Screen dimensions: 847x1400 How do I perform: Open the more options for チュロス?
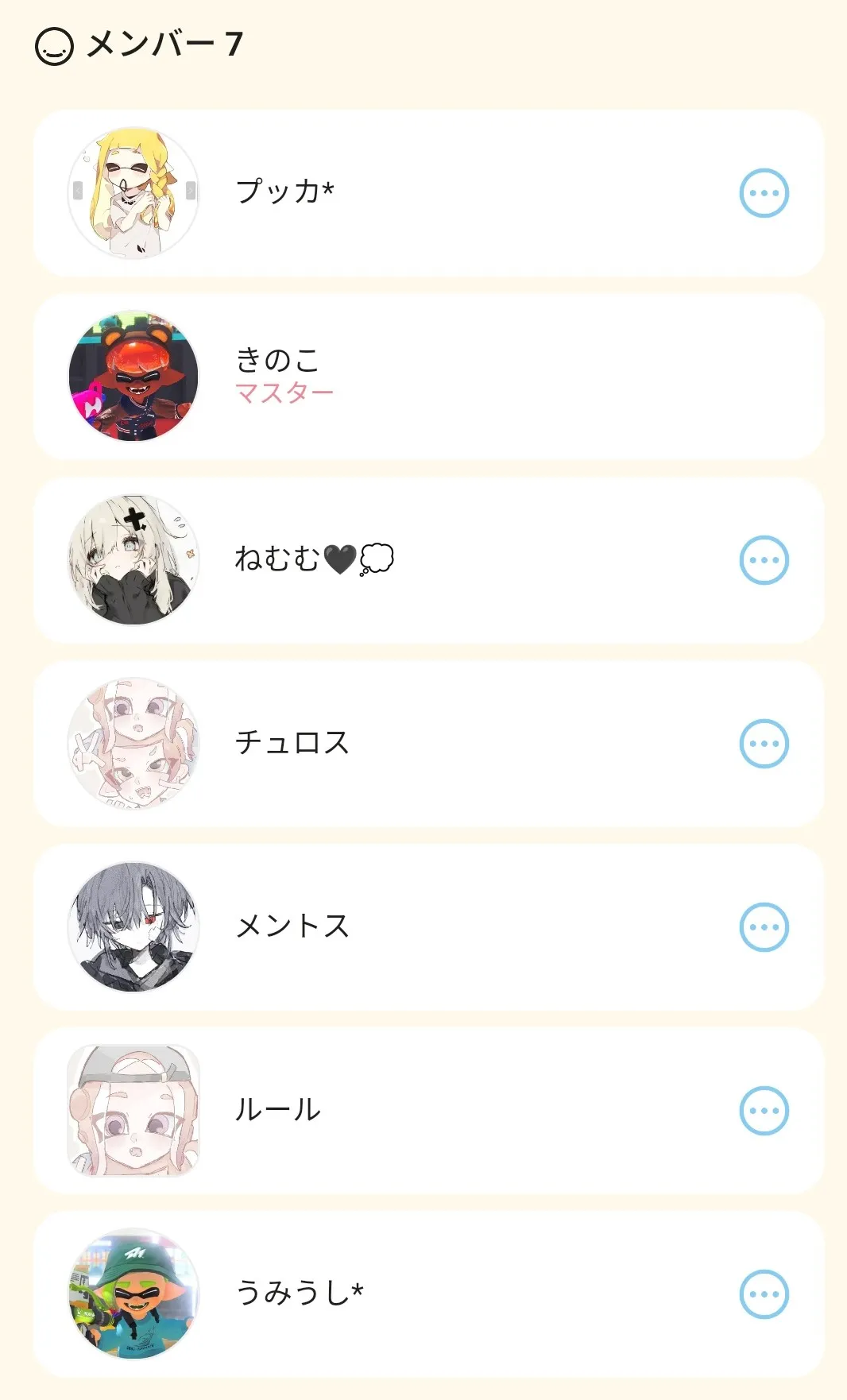tap(764, 744)
